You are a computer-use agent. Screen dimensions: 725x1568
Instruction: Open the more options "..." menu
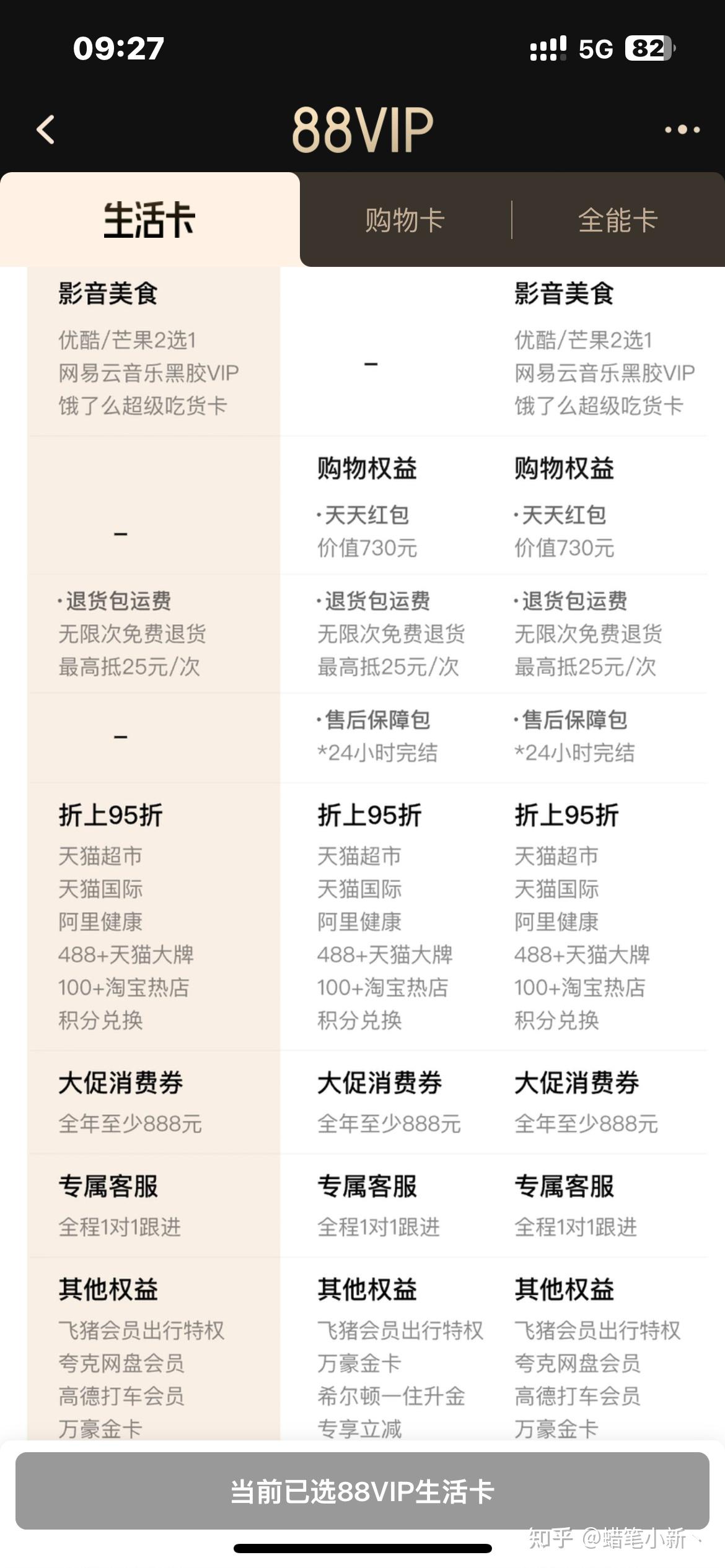click(679, 129)
